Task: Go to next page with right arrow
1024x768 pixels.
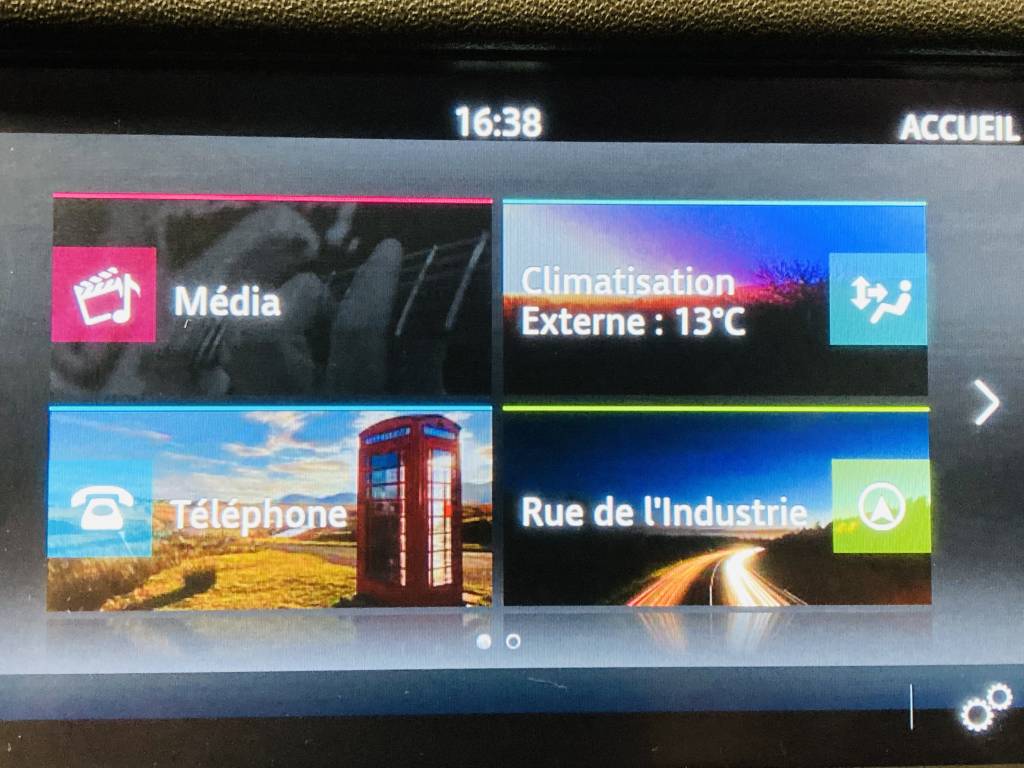Action: (x=986, y=404)
